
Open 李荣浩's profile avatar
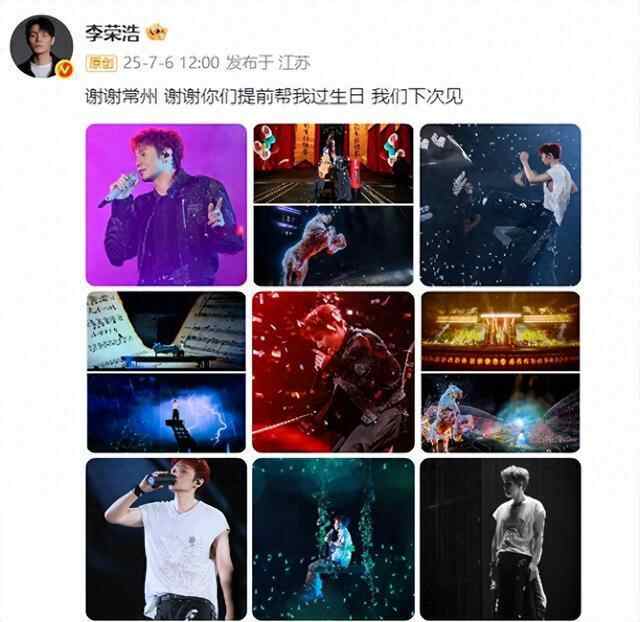click(41, 47)
